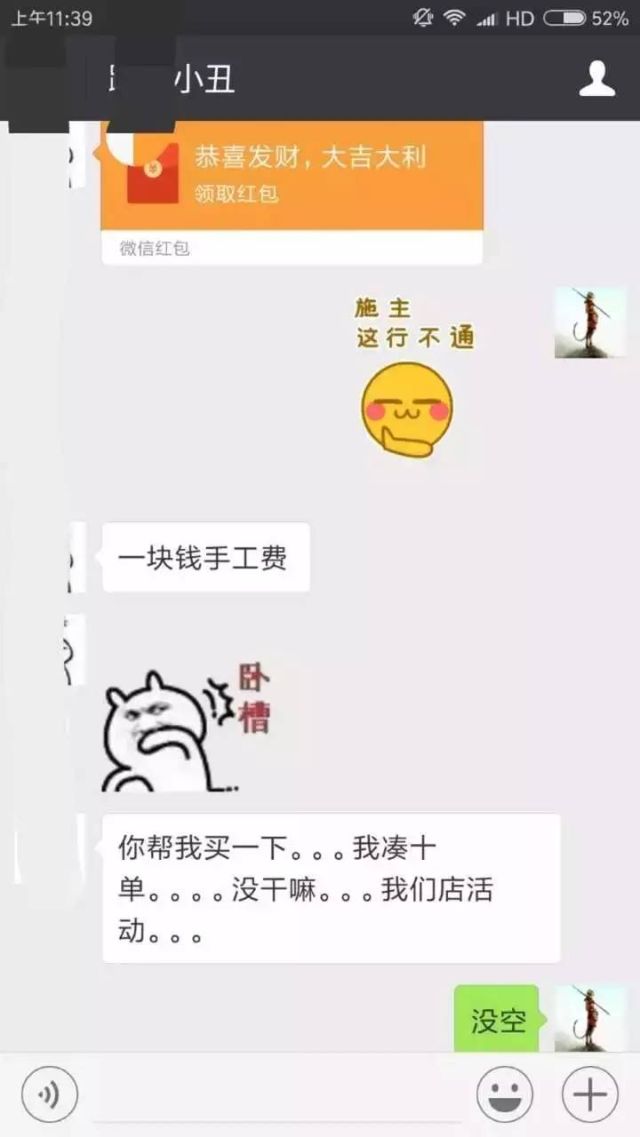Screen dimensions: 640x1137
Task: Open the chat info profile icon
Action: [597, 78]
